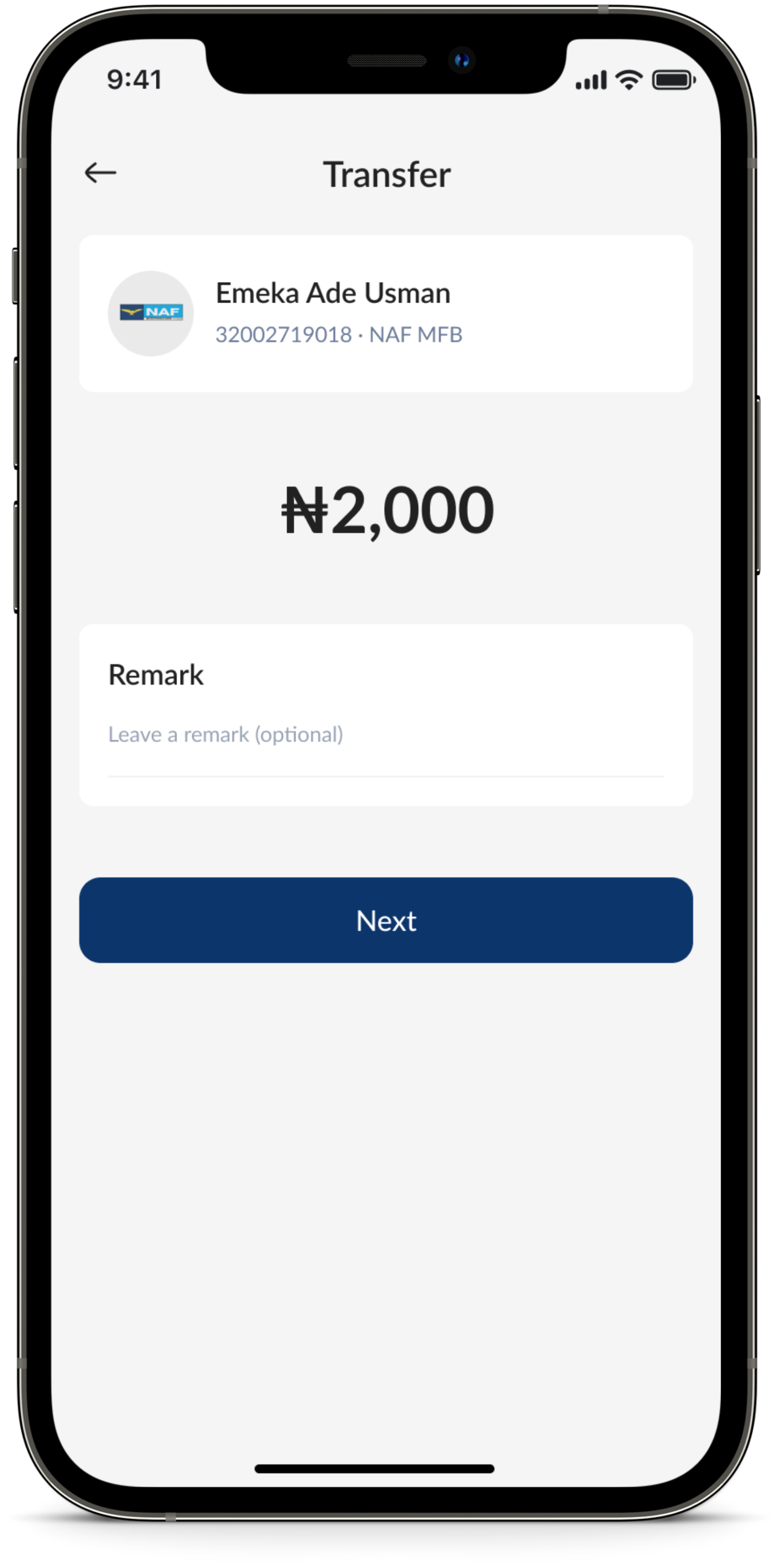Open the Emeka Ade Usman recipient card
The width and height of the screenshot is (776, 1568).
point(386,313)
